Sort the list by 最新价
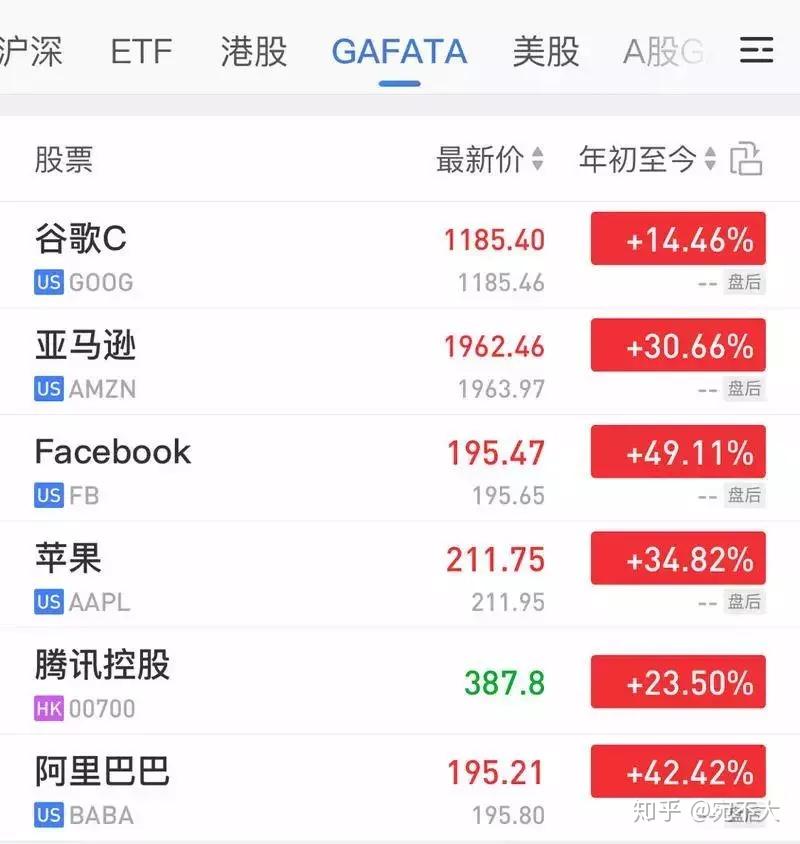This screenshot has width=800, height=844. coord(489,159)
